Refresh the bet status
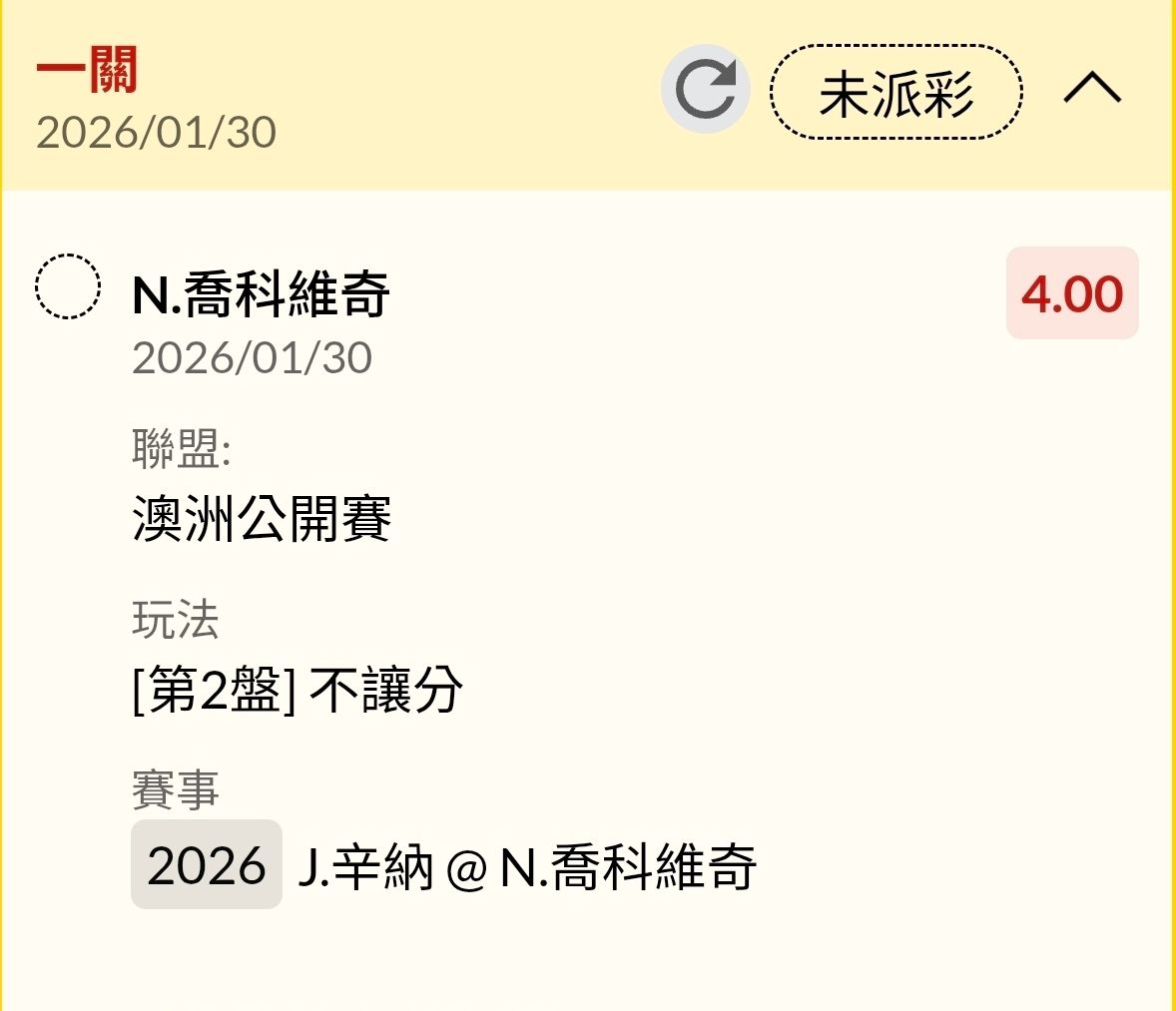 (705, 90)
